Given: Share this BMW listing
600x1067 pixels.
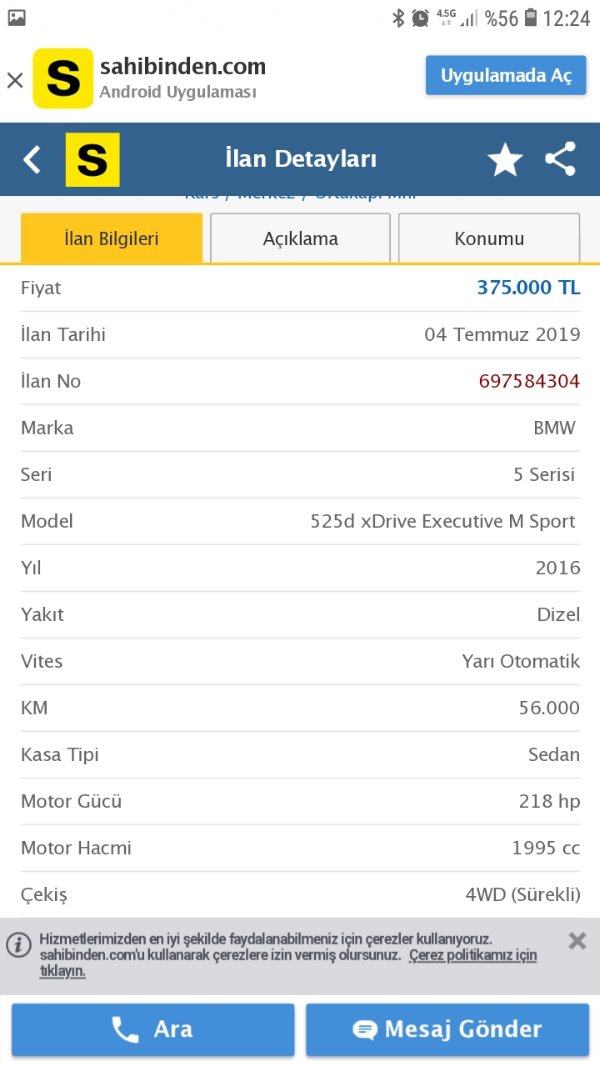Looking at the screenshot, I should pyautogui.click(x=560, y=160).
